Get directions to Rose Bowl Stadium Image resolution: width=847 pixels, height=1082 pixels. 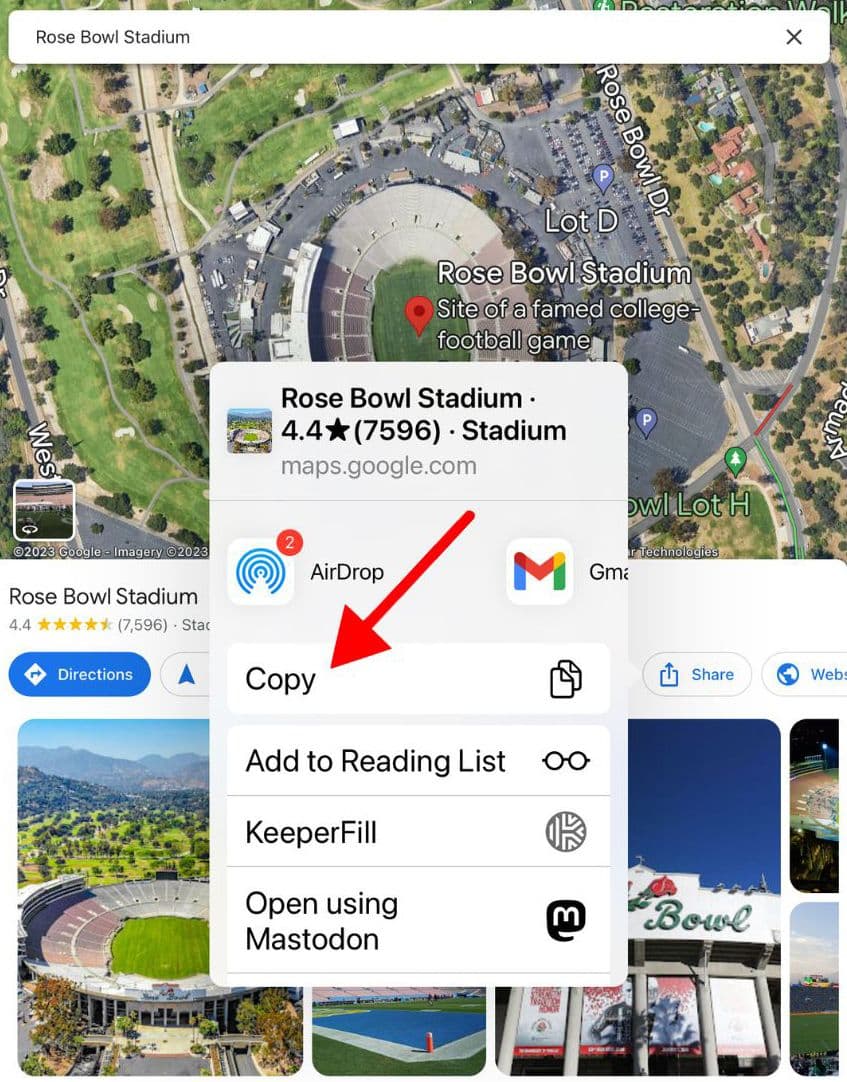click(x=79, y=675)
